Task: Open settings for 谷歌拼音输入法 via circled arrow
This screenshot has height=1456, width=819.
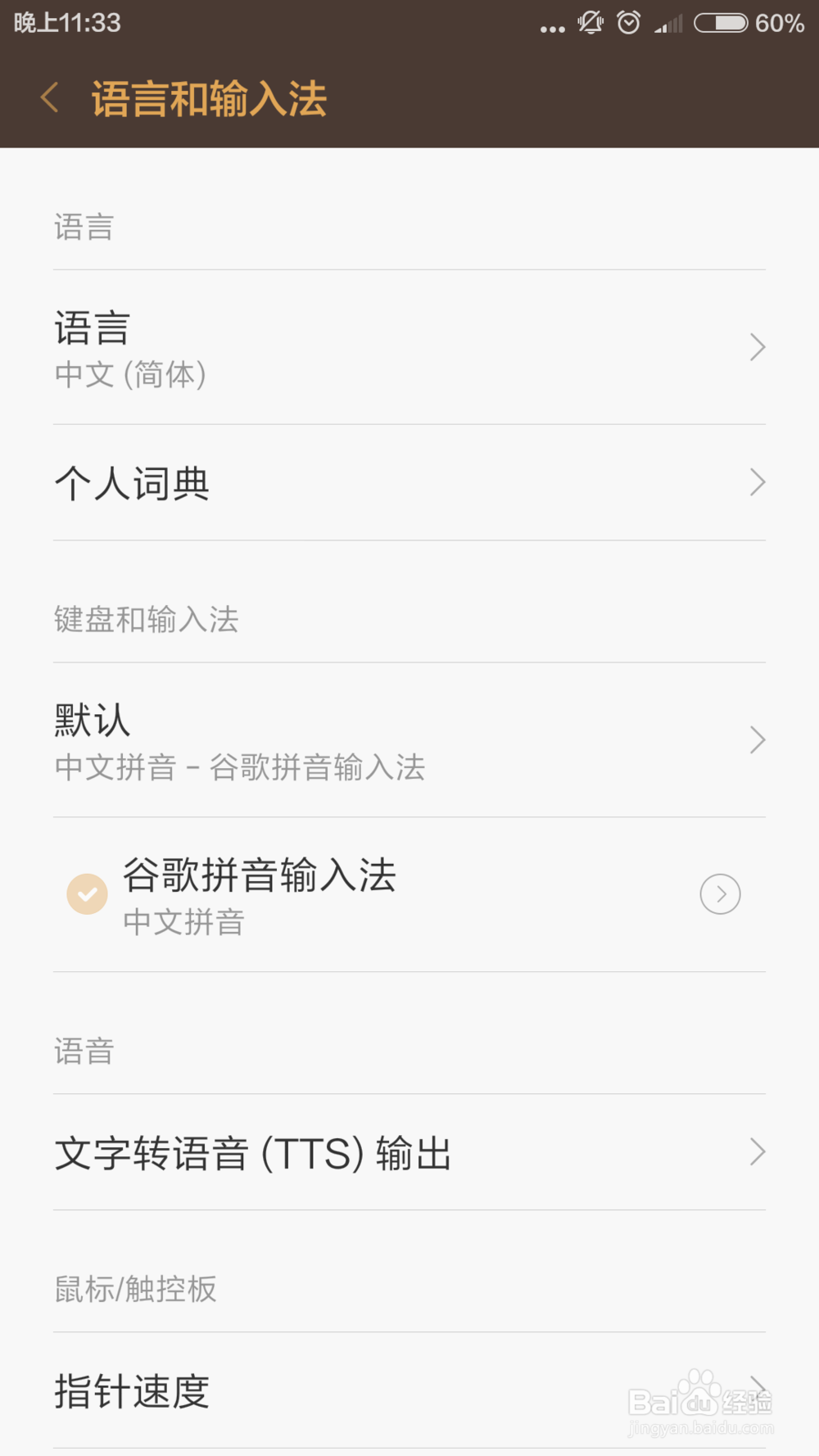Action: coord(720,894)
